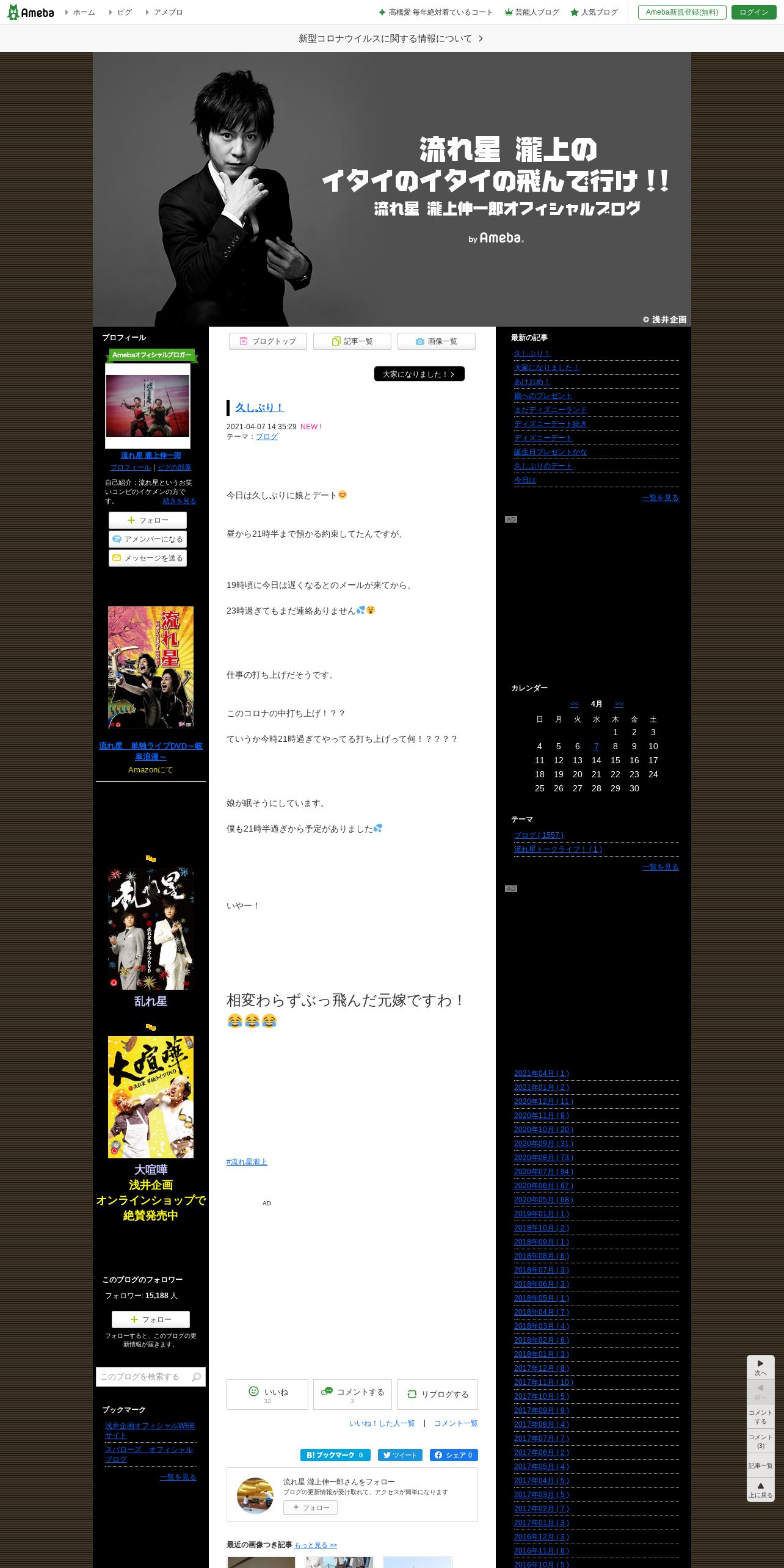Screen dimensions: 784x1568
Task: Open the 久しぶり！ article title
Action: 260,408
